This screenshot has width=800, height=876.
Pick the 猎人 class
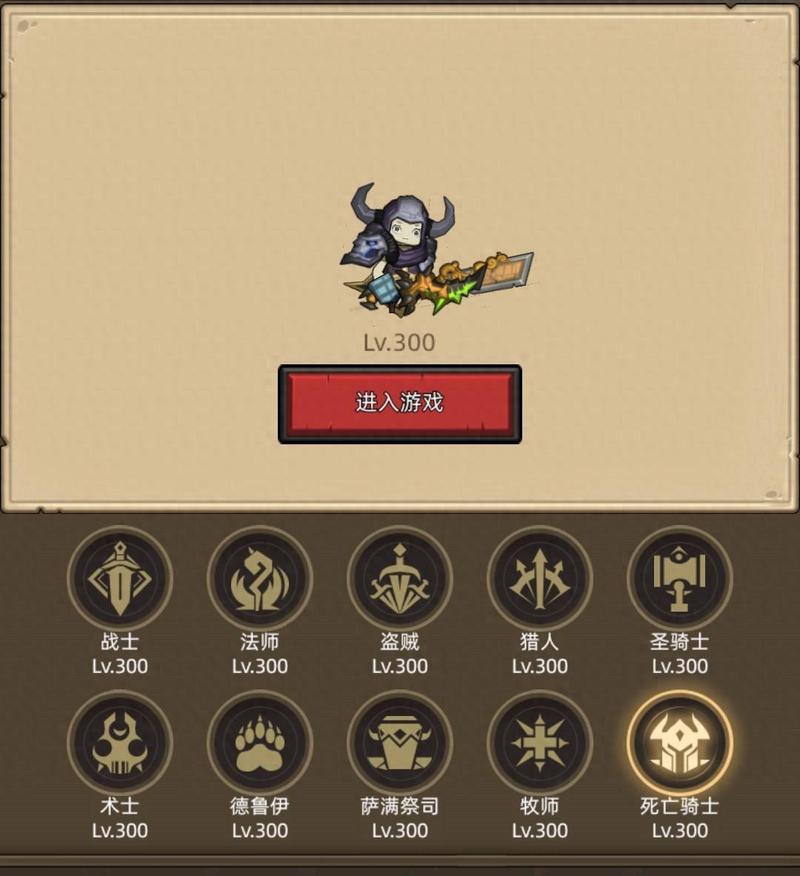(x=540, y=578)
